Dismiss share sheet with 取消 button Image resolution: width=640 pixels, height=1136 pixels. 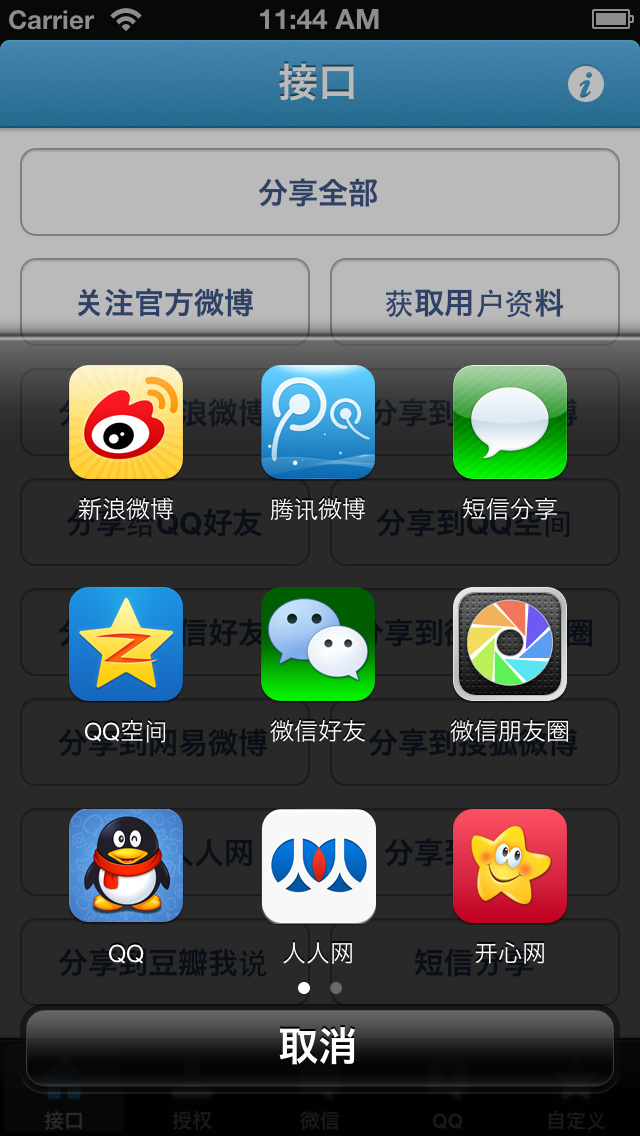coord(320,1047)
